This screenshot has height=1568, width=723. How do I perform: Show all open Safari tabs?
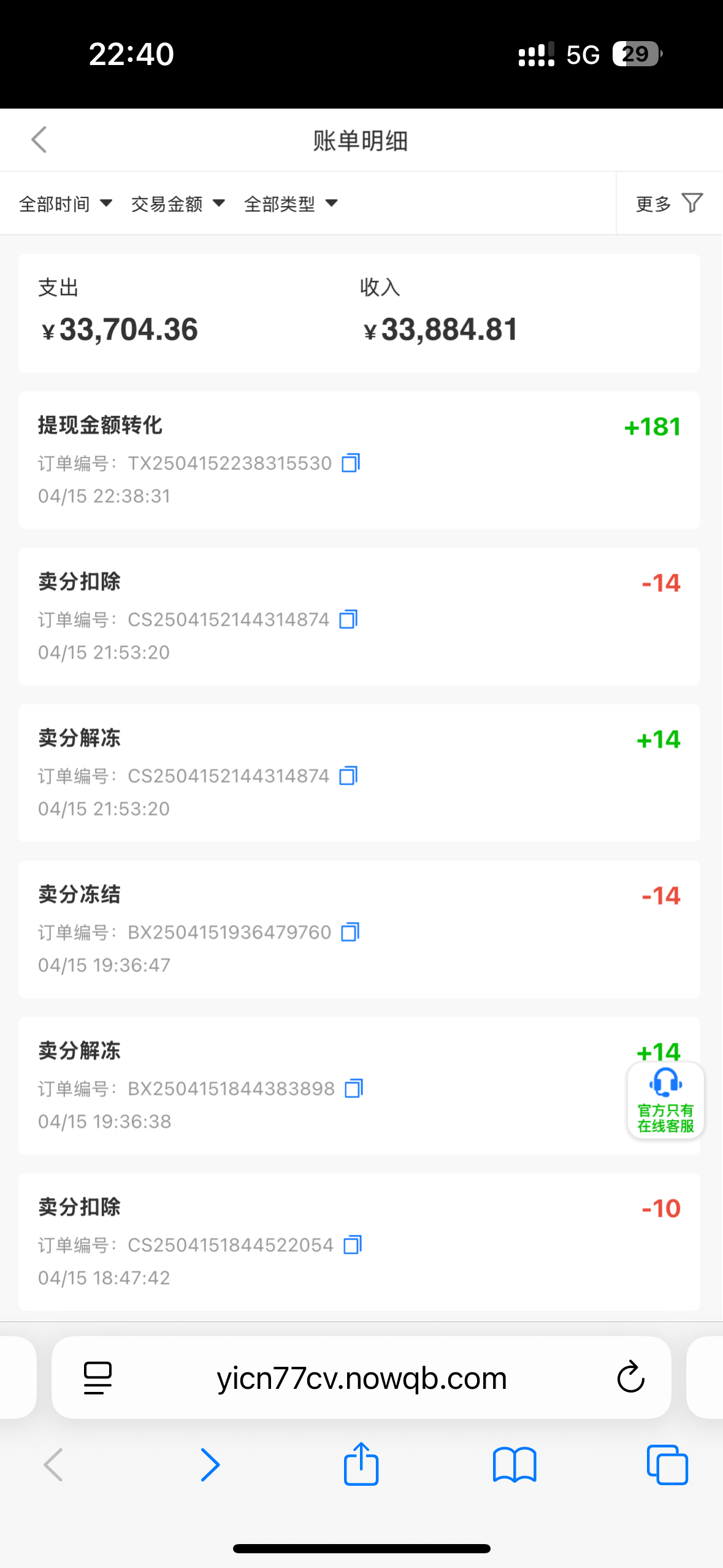tap(667, 1465)
